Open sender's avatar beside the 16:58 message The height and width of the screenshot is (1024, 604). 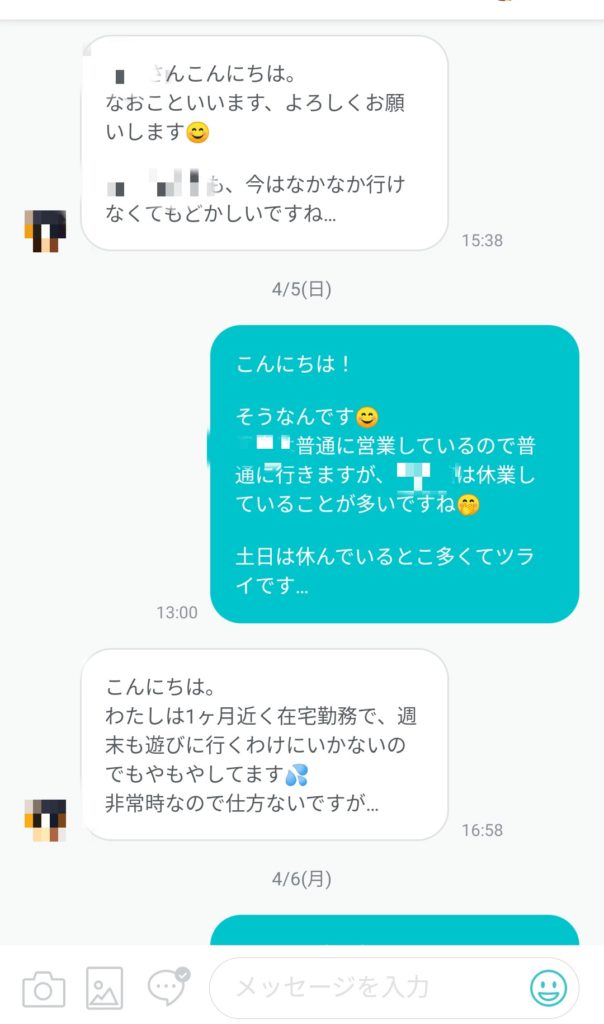pos(45,820)
